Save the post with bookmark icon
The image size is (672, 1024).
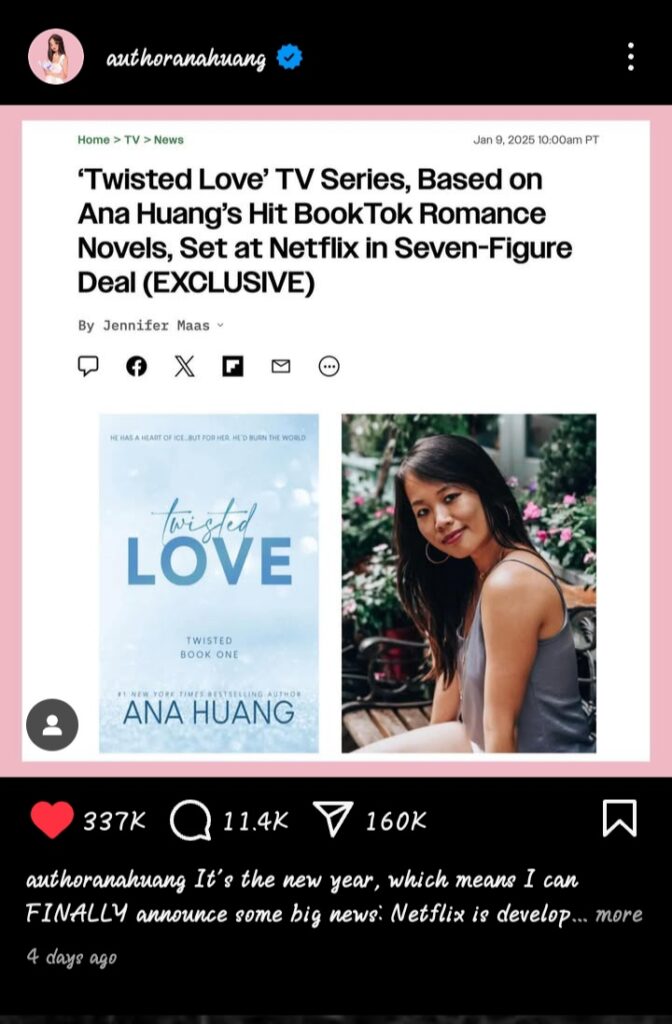coord(619,818)
